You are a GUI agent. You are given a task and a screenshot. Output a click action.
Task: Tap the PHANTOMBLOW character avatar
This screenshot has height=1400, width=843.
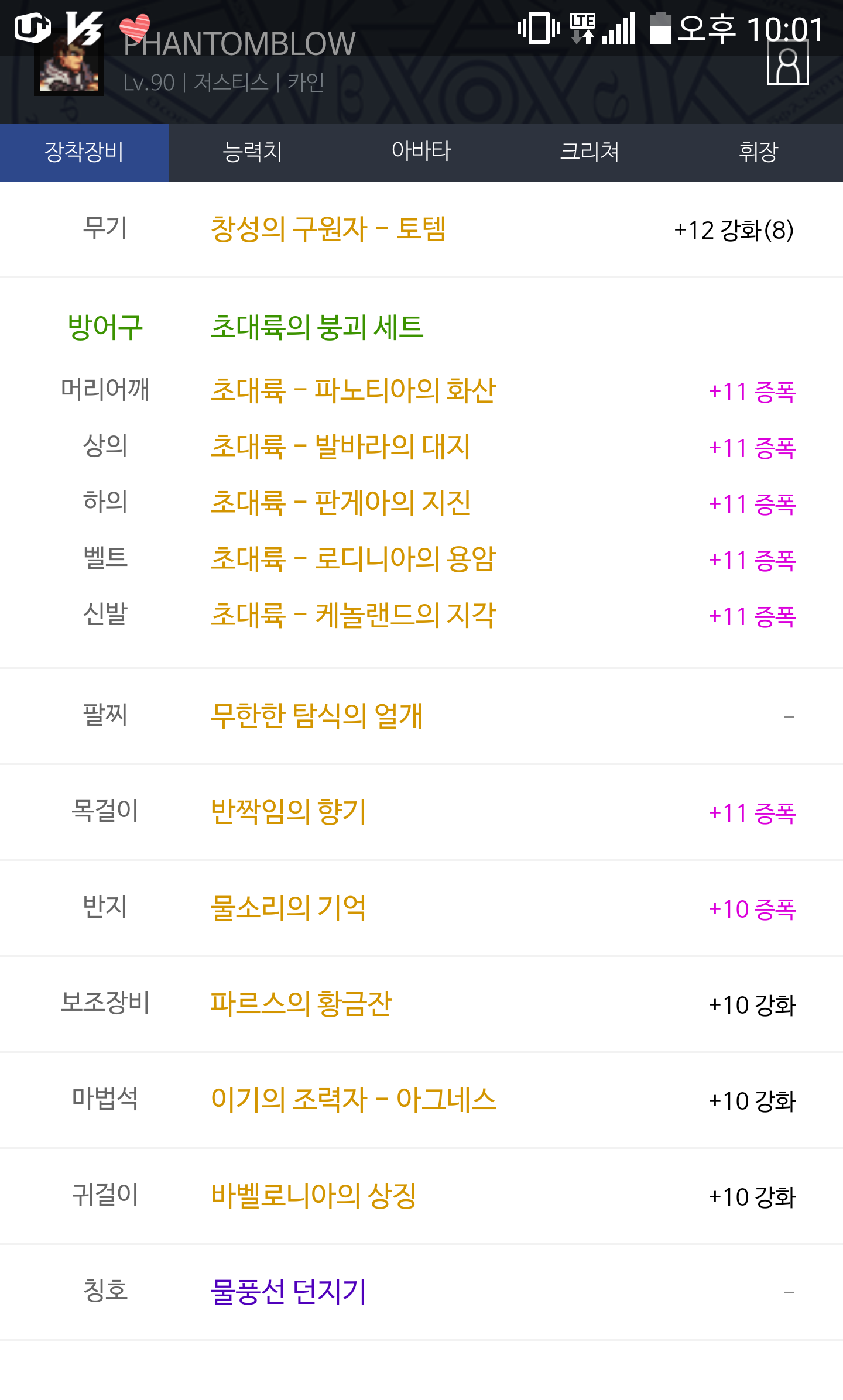69,63
